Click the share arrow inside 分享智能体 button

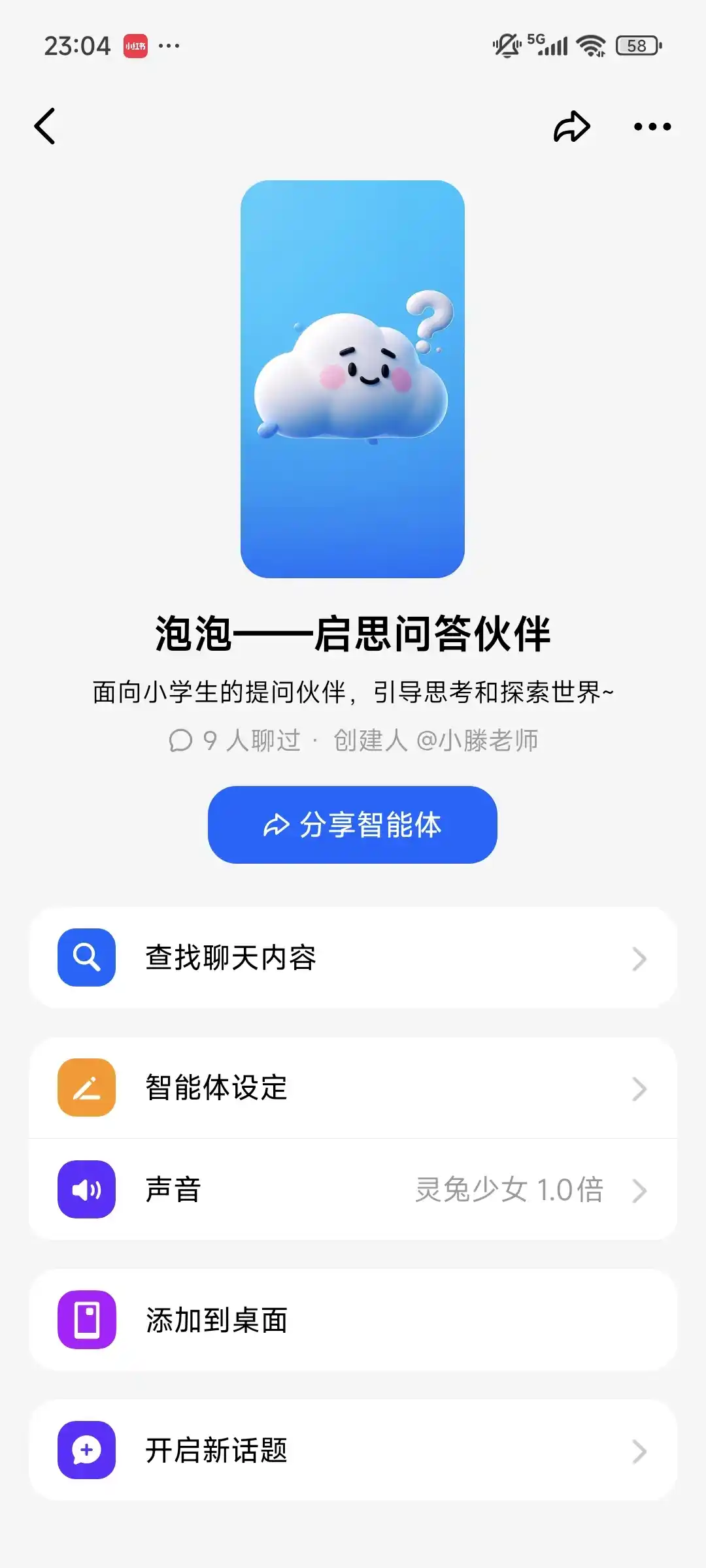(x=277, y=825)
